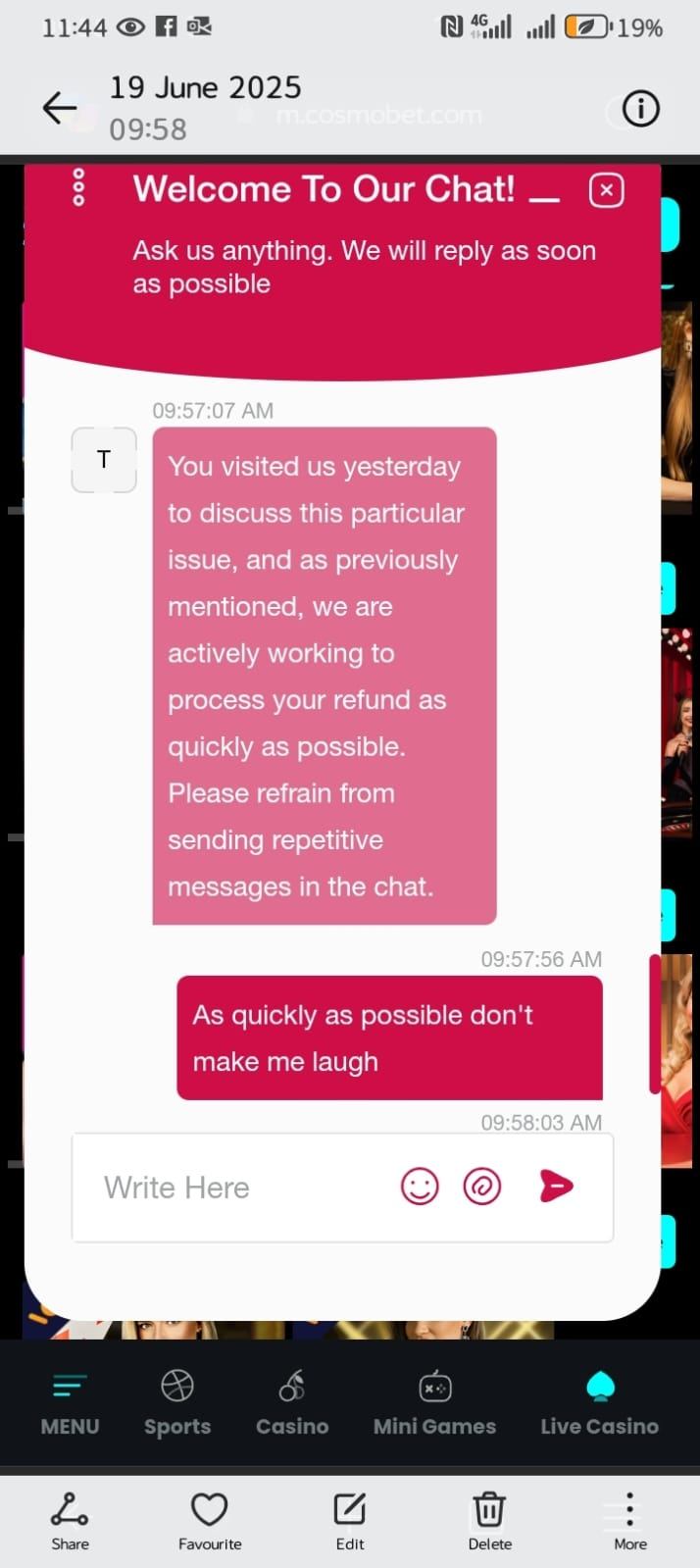Image resolution: width=700 pixels, height=1568 pixels.
Task: Open photo details info icon
Action: [x=640, y=109]
